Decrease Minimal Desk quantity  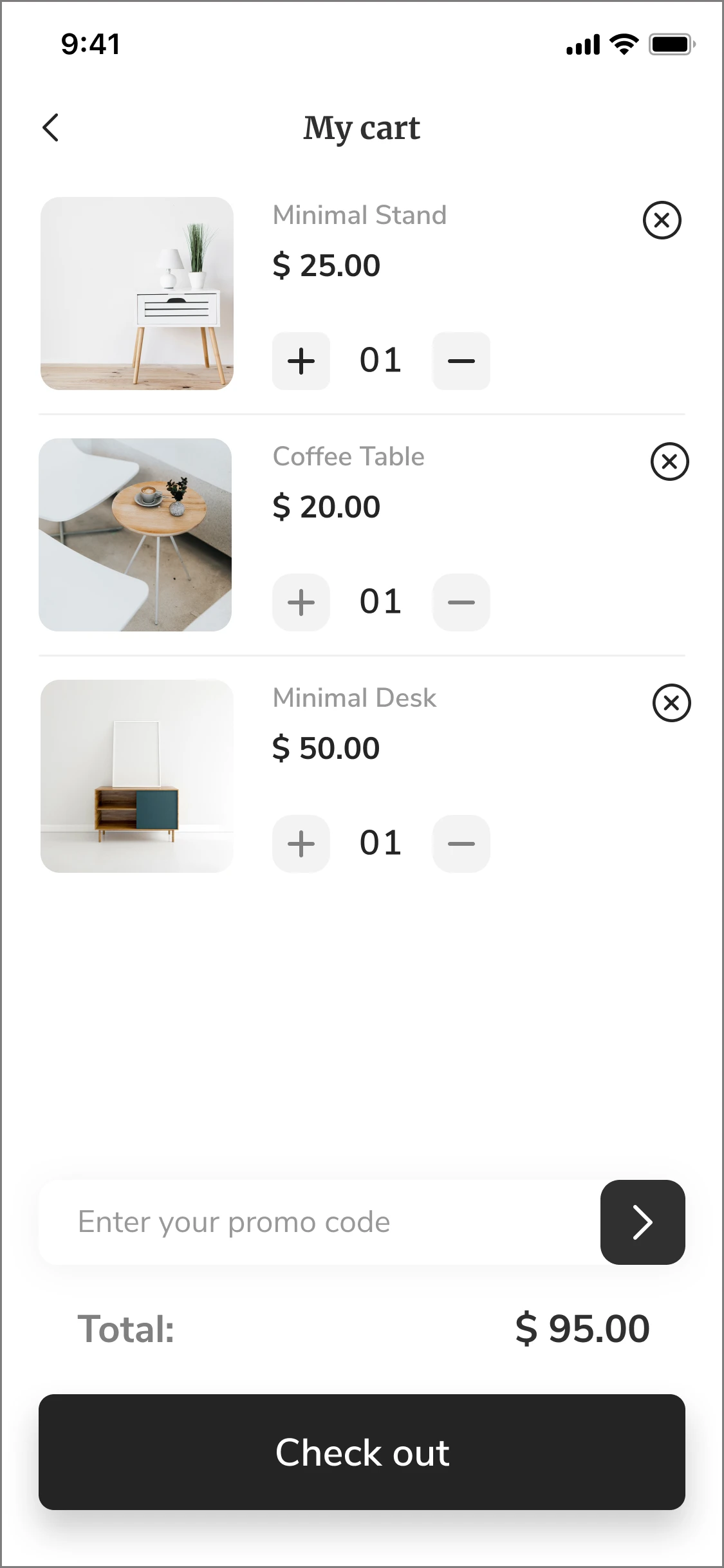(x=461, y=844)
